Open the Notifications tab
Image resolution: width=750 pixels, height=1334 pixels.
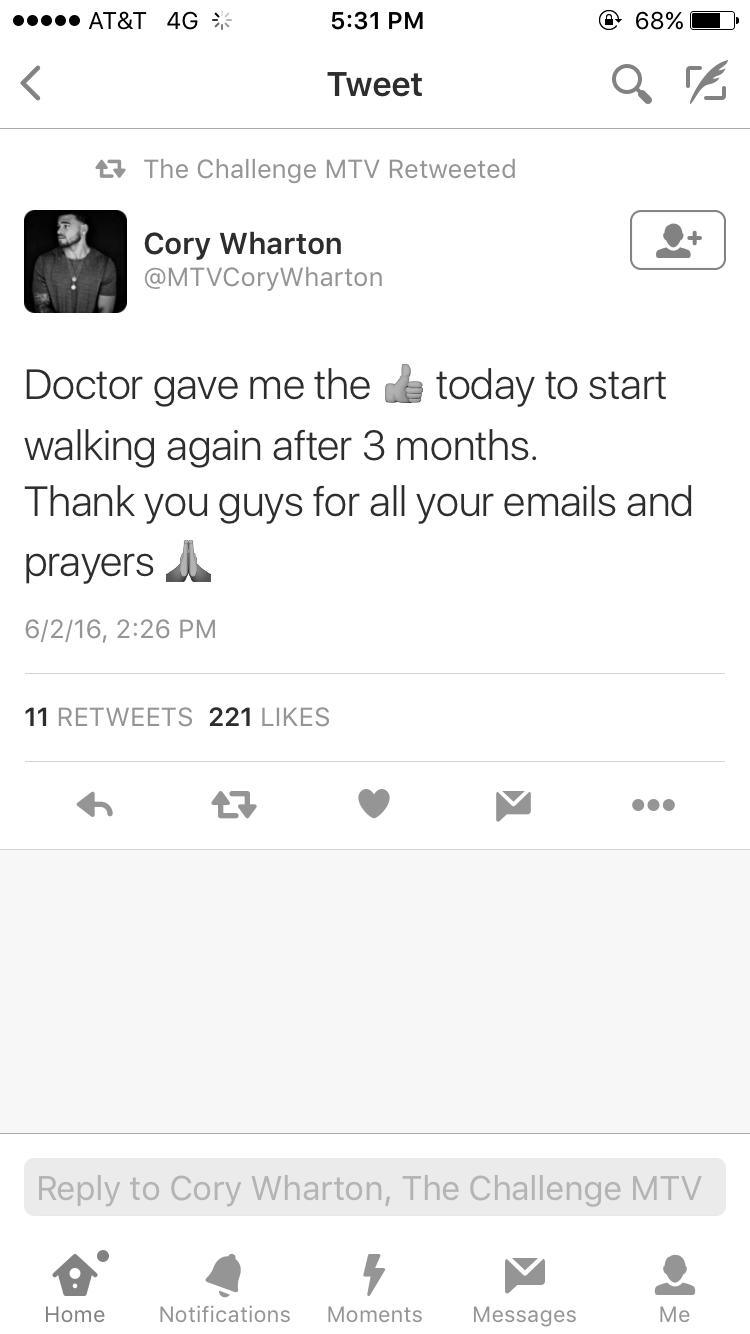225,1289
